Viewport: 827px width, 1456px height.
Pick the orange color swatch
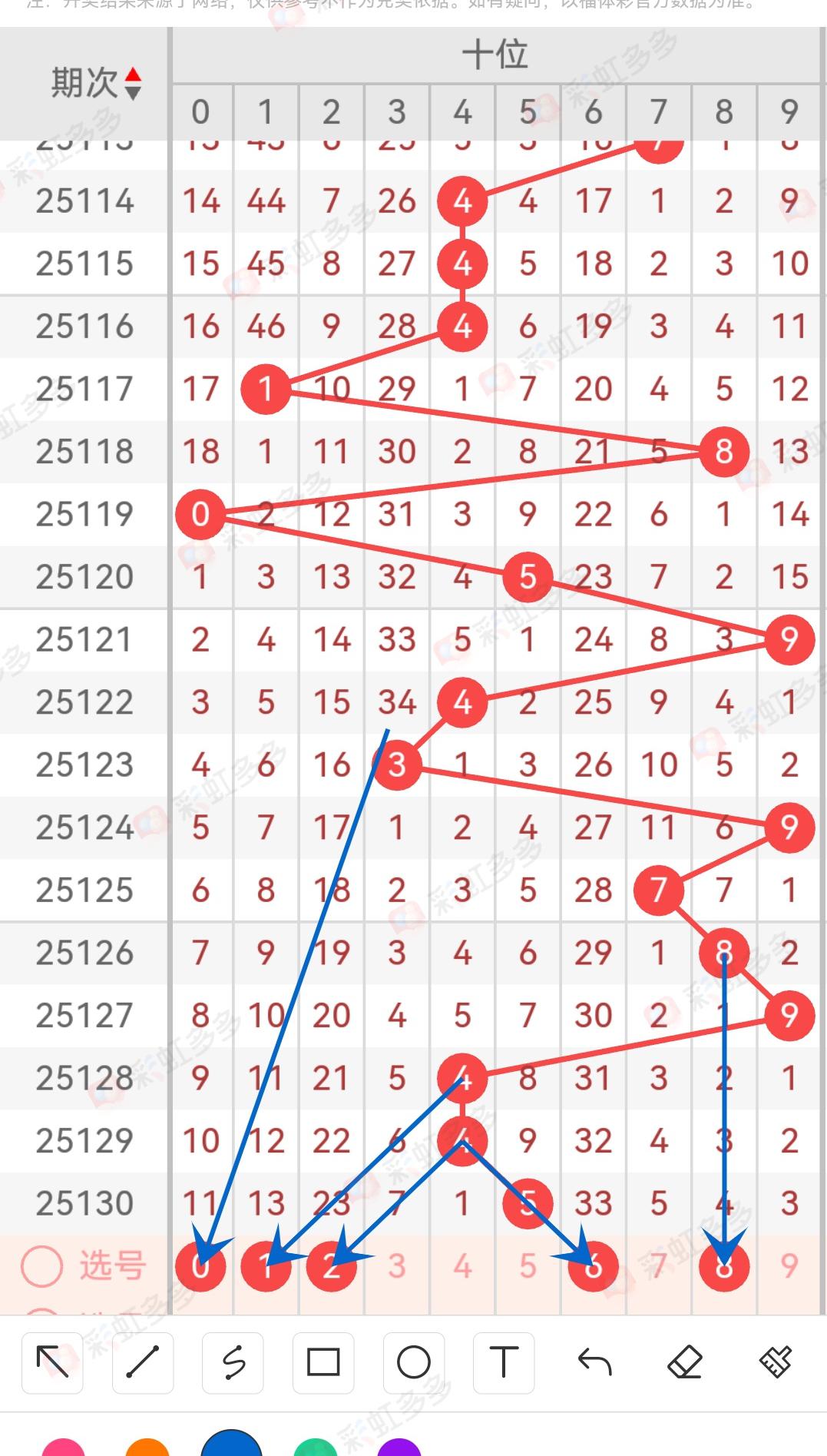(147, 1448)
